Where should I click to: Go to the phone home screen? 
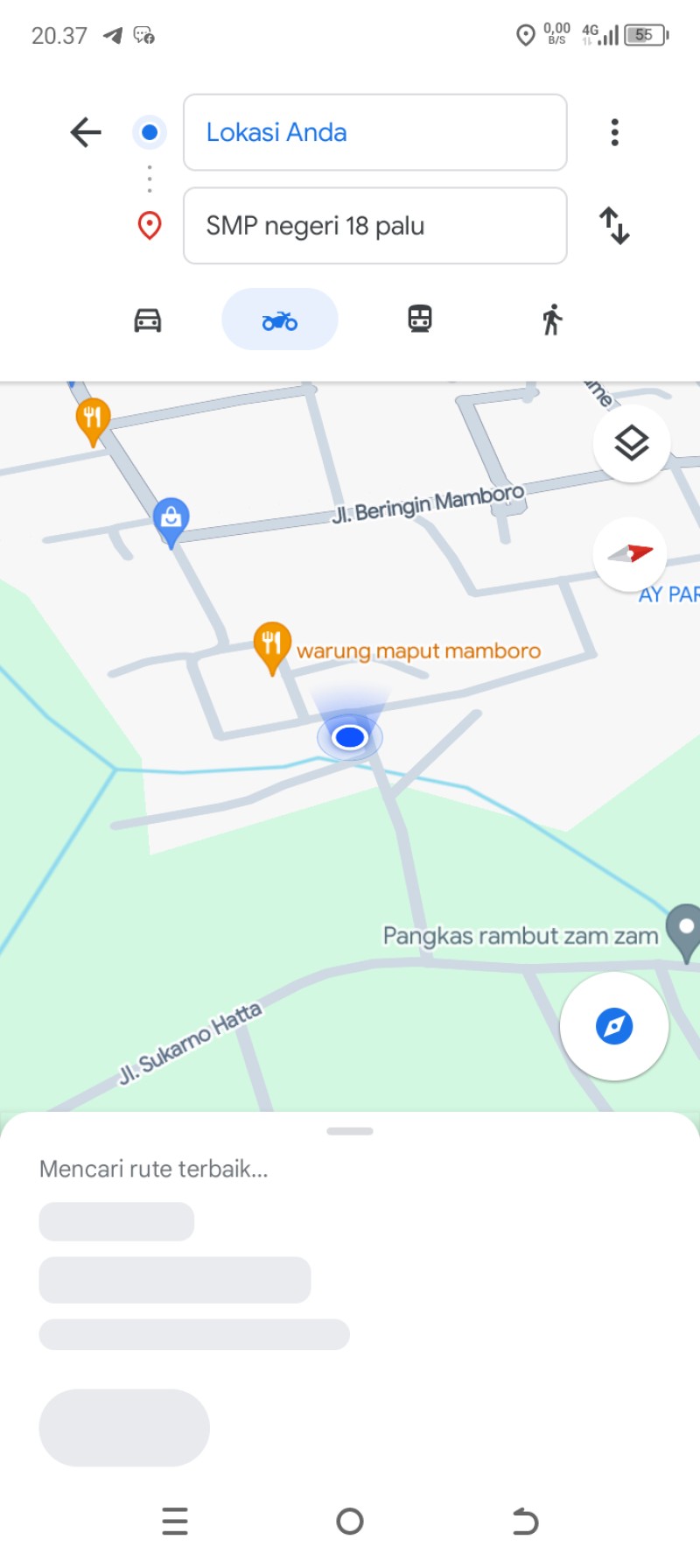pyautogui.click(x=350, y=1522)
